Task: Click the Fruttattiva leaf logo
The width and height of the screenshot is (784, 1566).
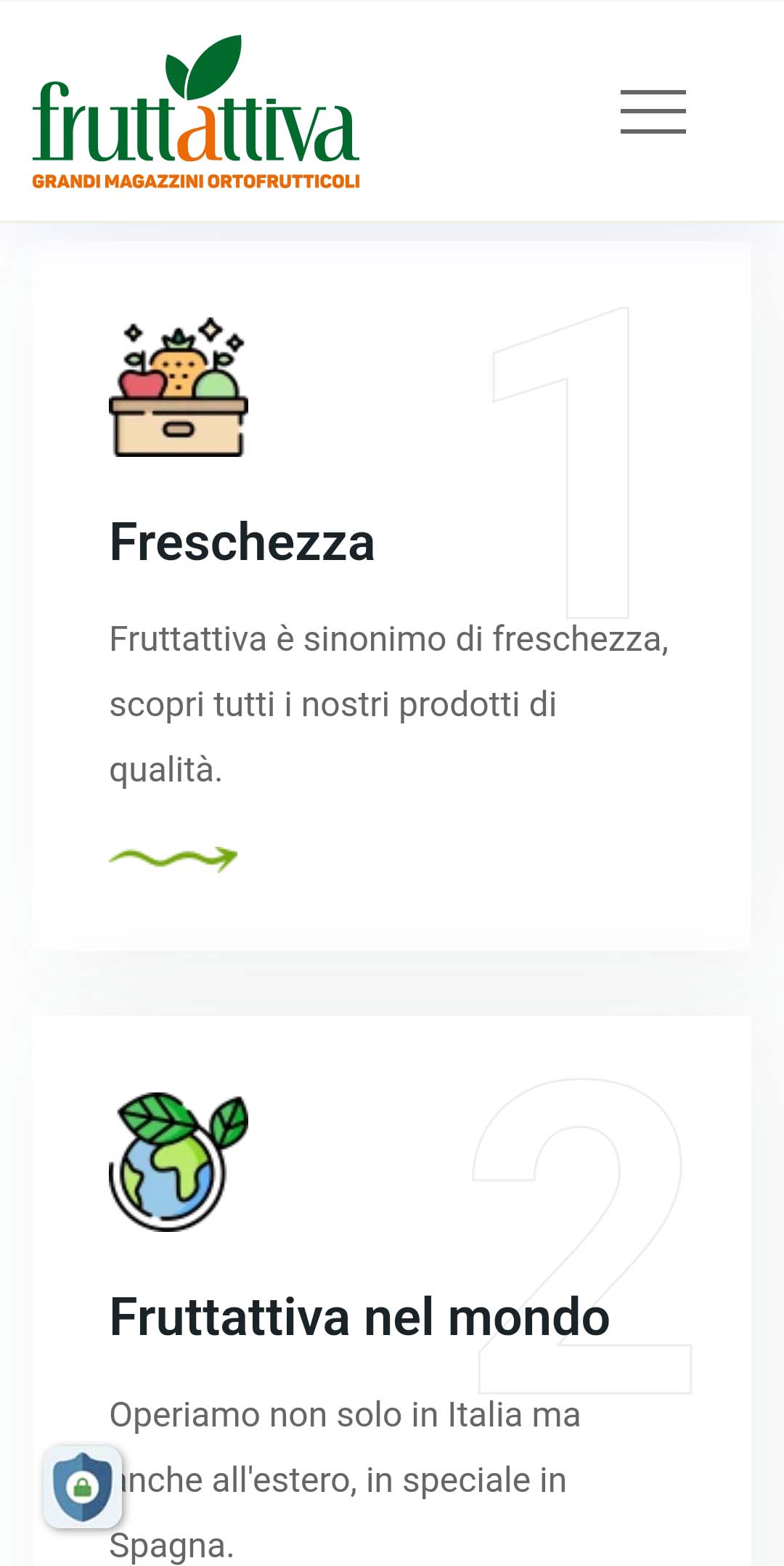Action: [196, 109]
